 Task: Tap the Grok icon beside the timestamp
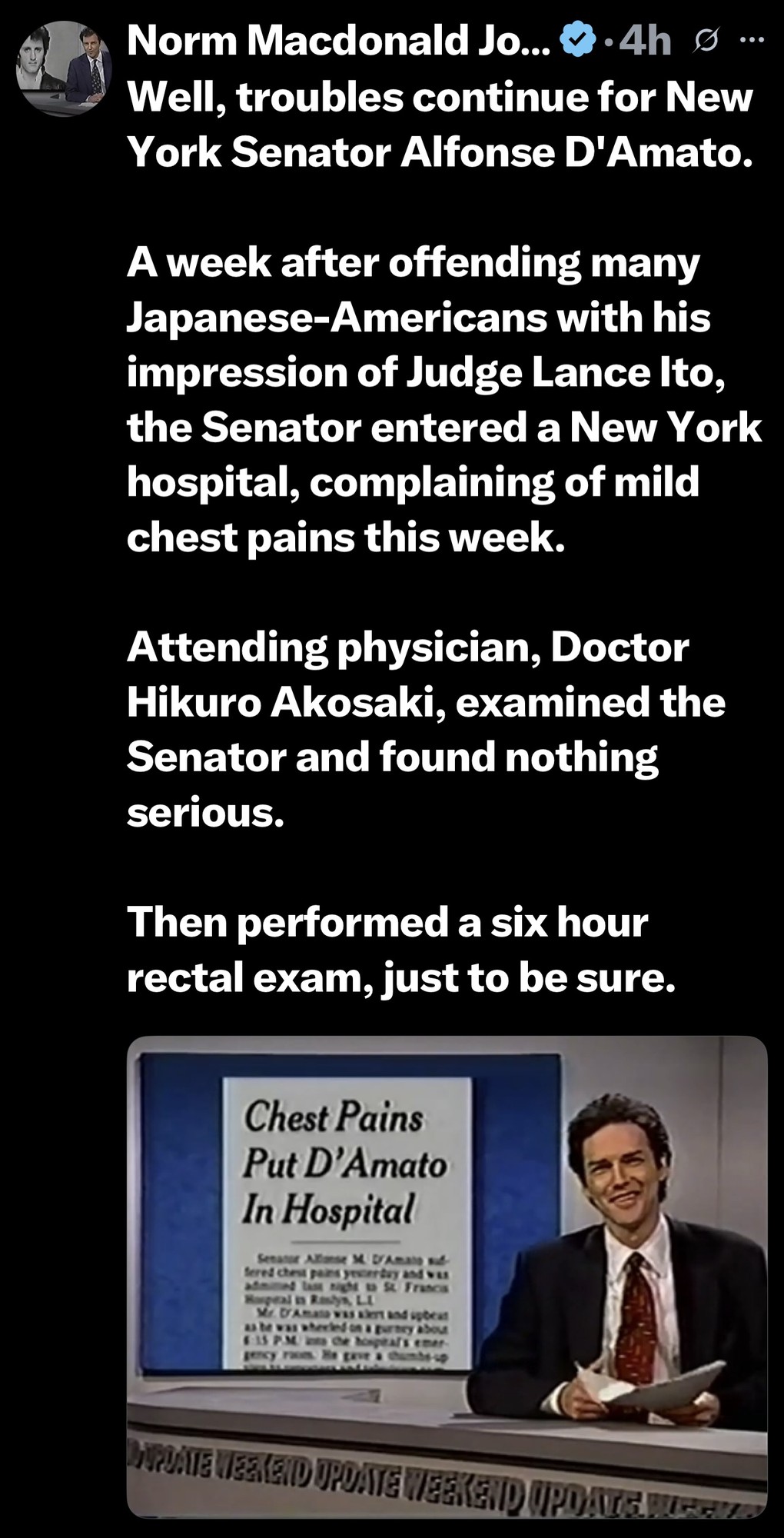pos(706,42)
